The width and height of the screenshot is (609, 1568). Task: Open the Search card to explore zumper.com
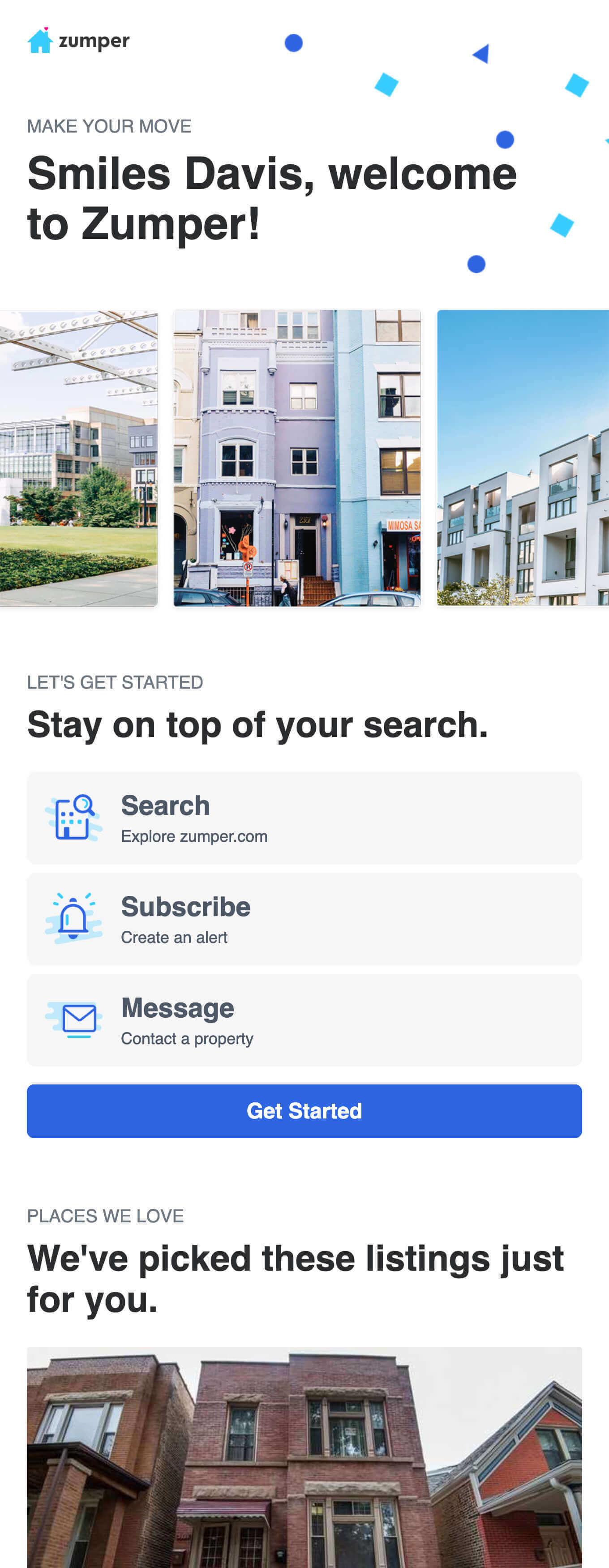tap(304, 818)
